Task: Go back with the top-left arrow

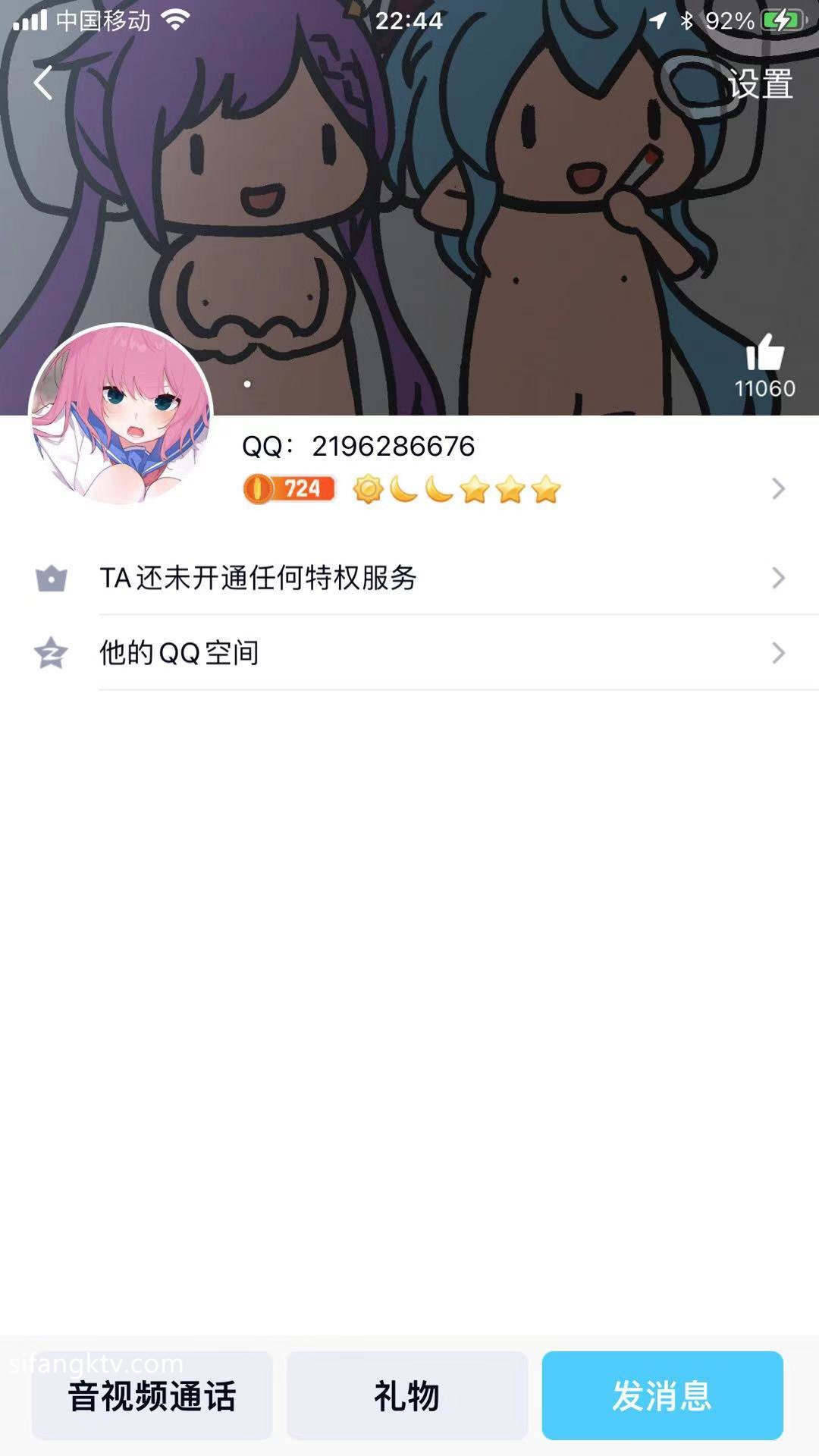Action: click(x=43, y=83)
